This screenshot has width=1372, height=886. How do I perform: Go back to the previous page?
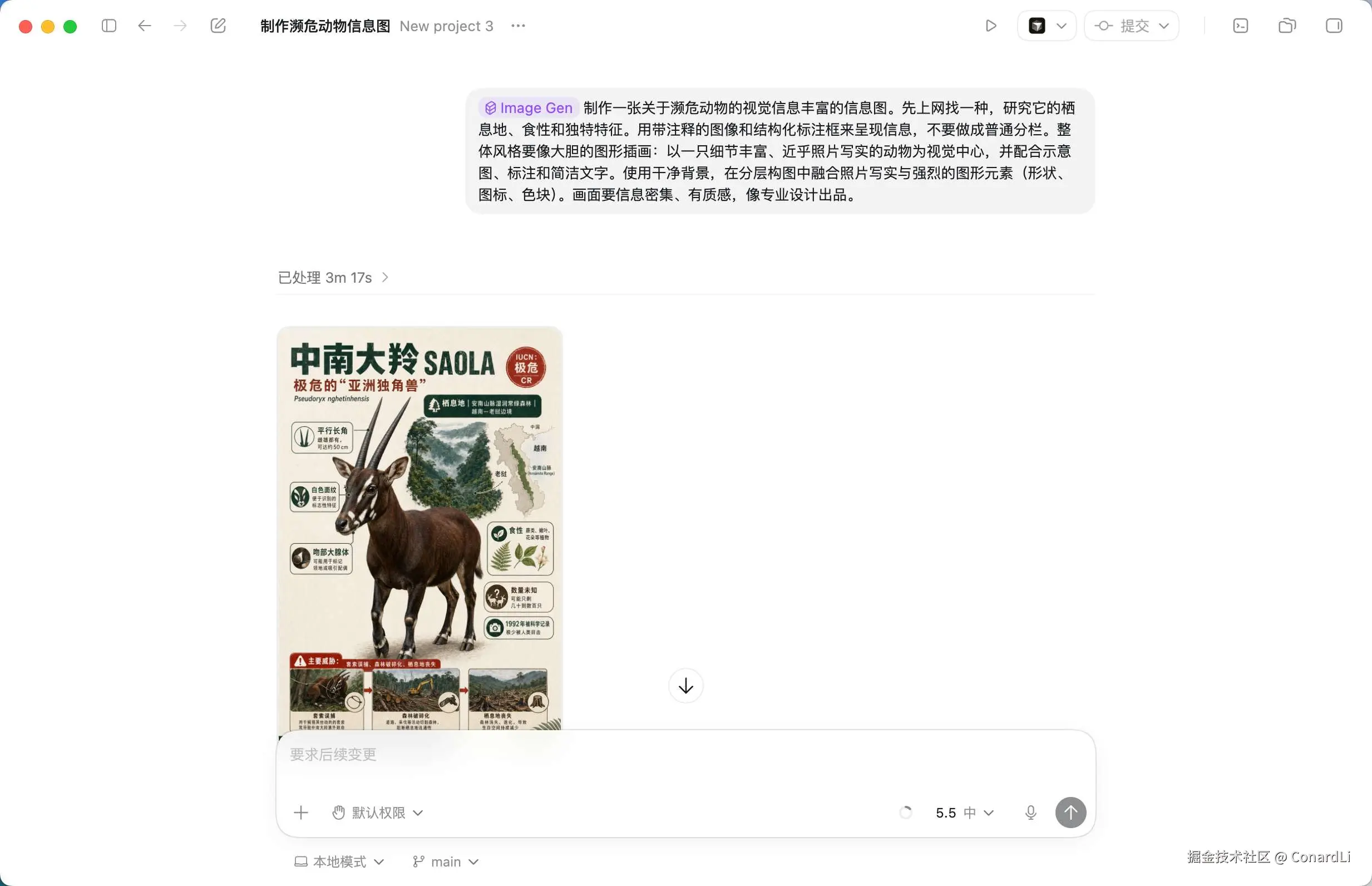tap(144, 26)
